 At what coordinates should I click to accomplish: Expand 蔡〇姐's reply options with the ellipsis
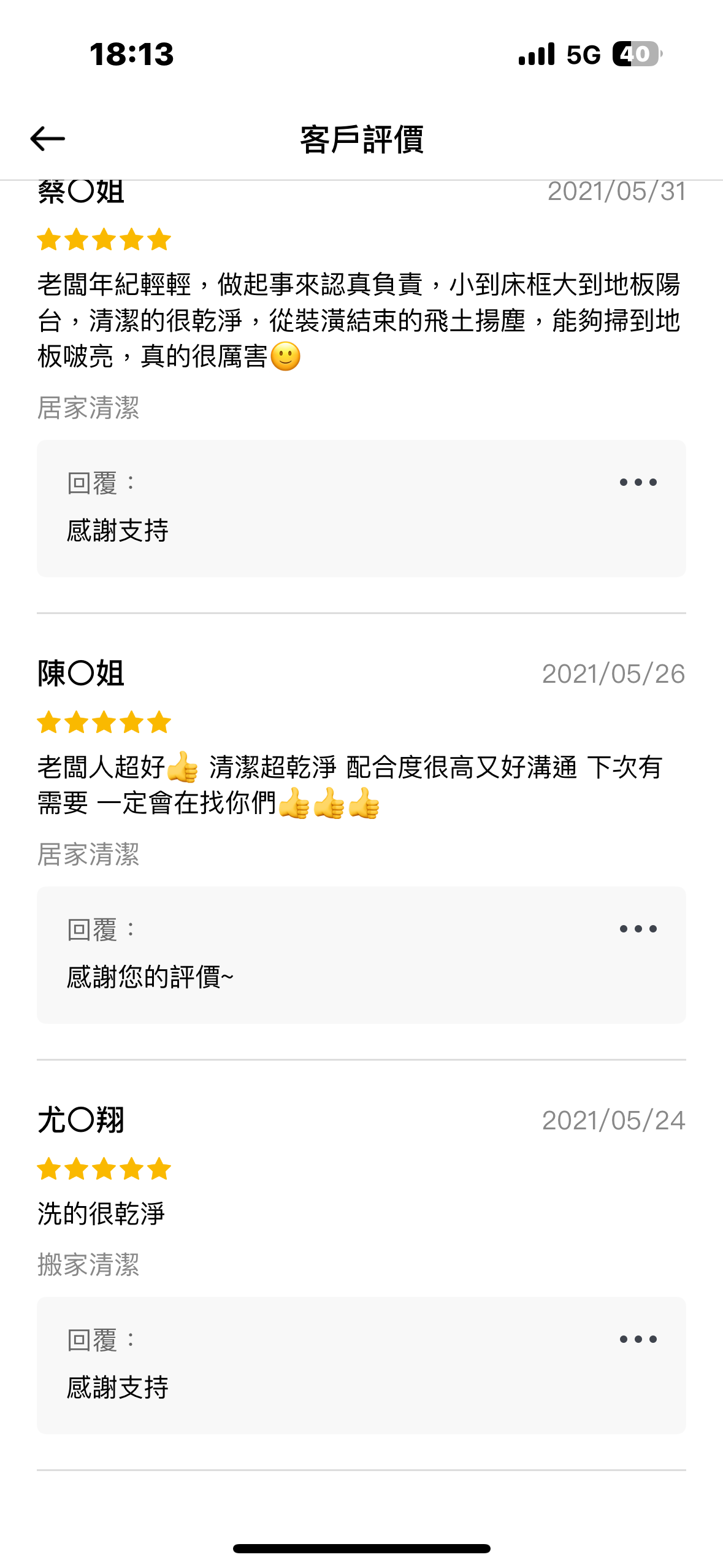pos(638,482)
